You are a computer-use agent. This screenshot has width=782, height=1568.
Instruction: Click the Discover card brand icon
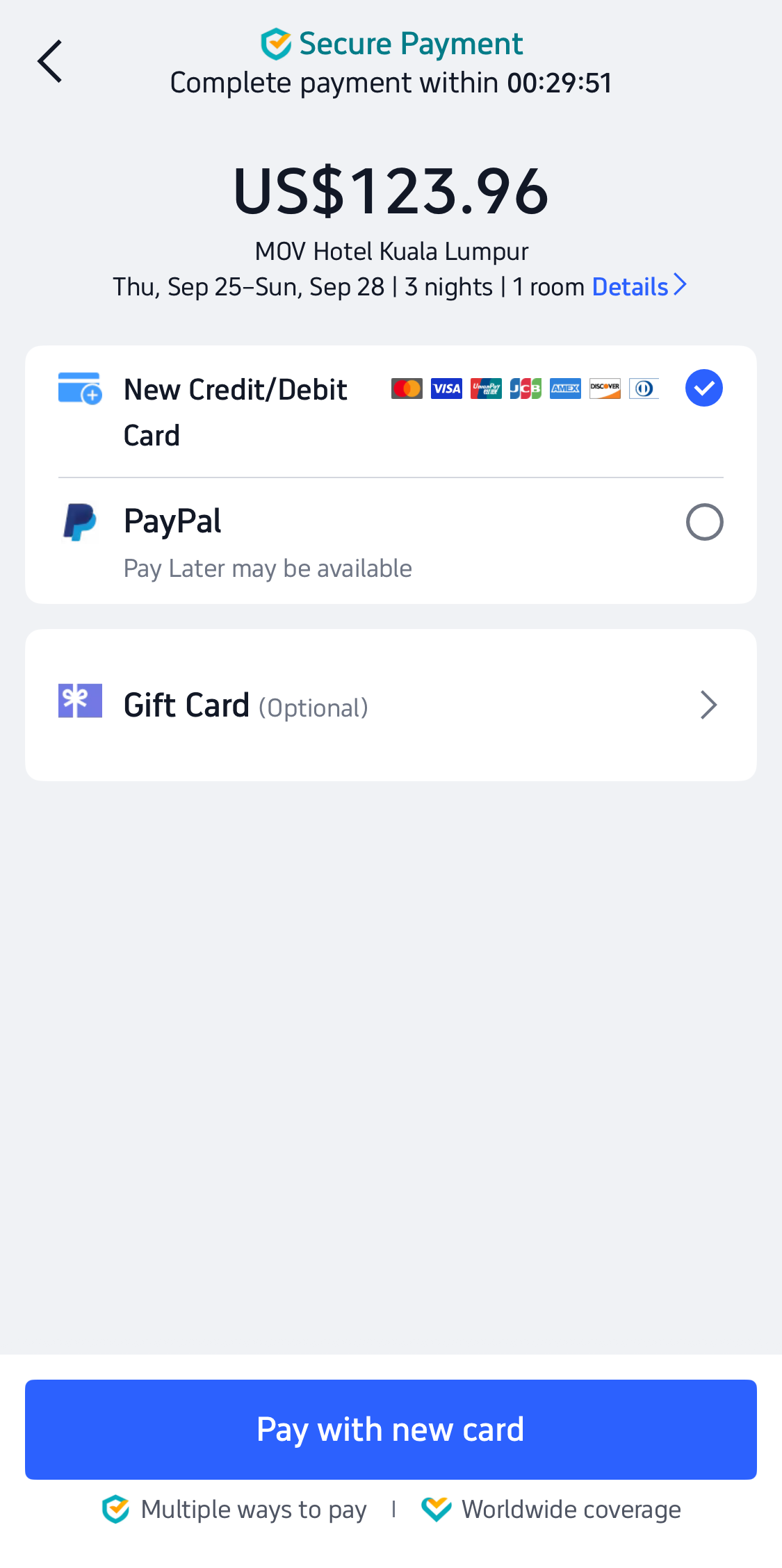605,389
